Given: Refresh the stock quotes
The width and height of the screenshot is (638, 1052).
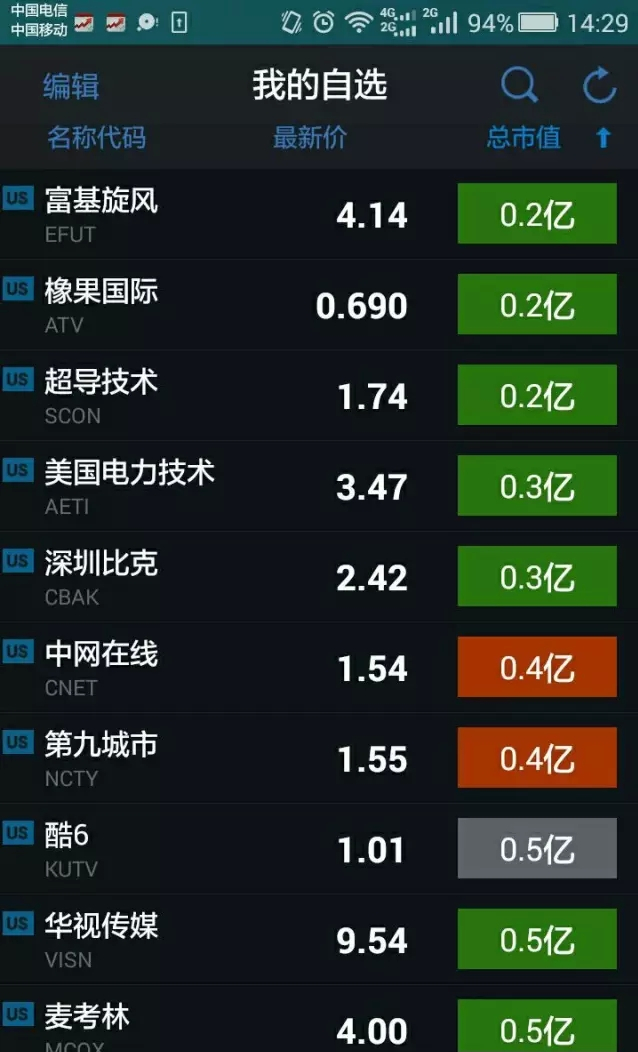Looking at the screenshot, I should coord(599,85).
